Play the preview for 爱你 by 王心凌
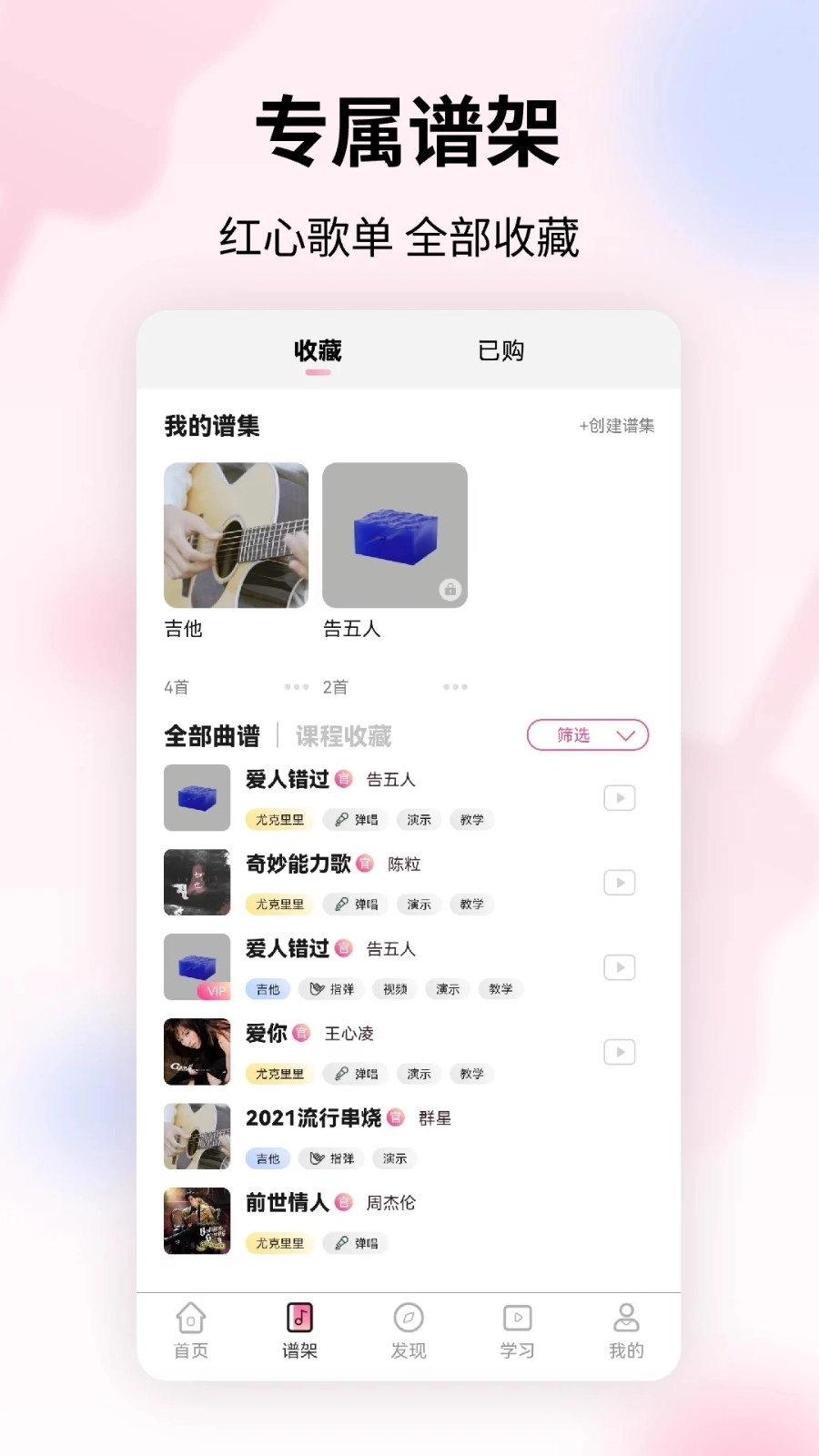The width and height of the screenshot is (819, 1456). pyautogui.click(x=620, y=1051)
